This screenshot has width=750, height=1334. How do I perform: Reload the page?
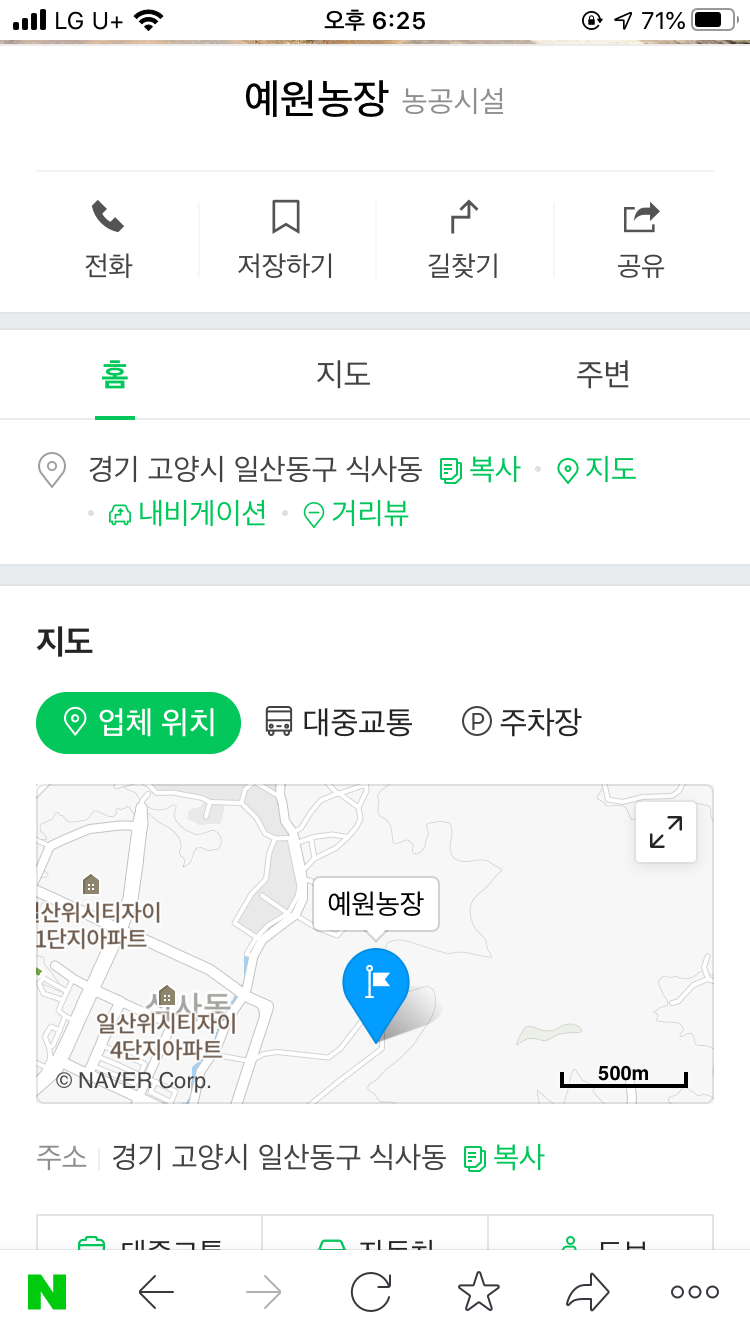[x=371, y=1292]
